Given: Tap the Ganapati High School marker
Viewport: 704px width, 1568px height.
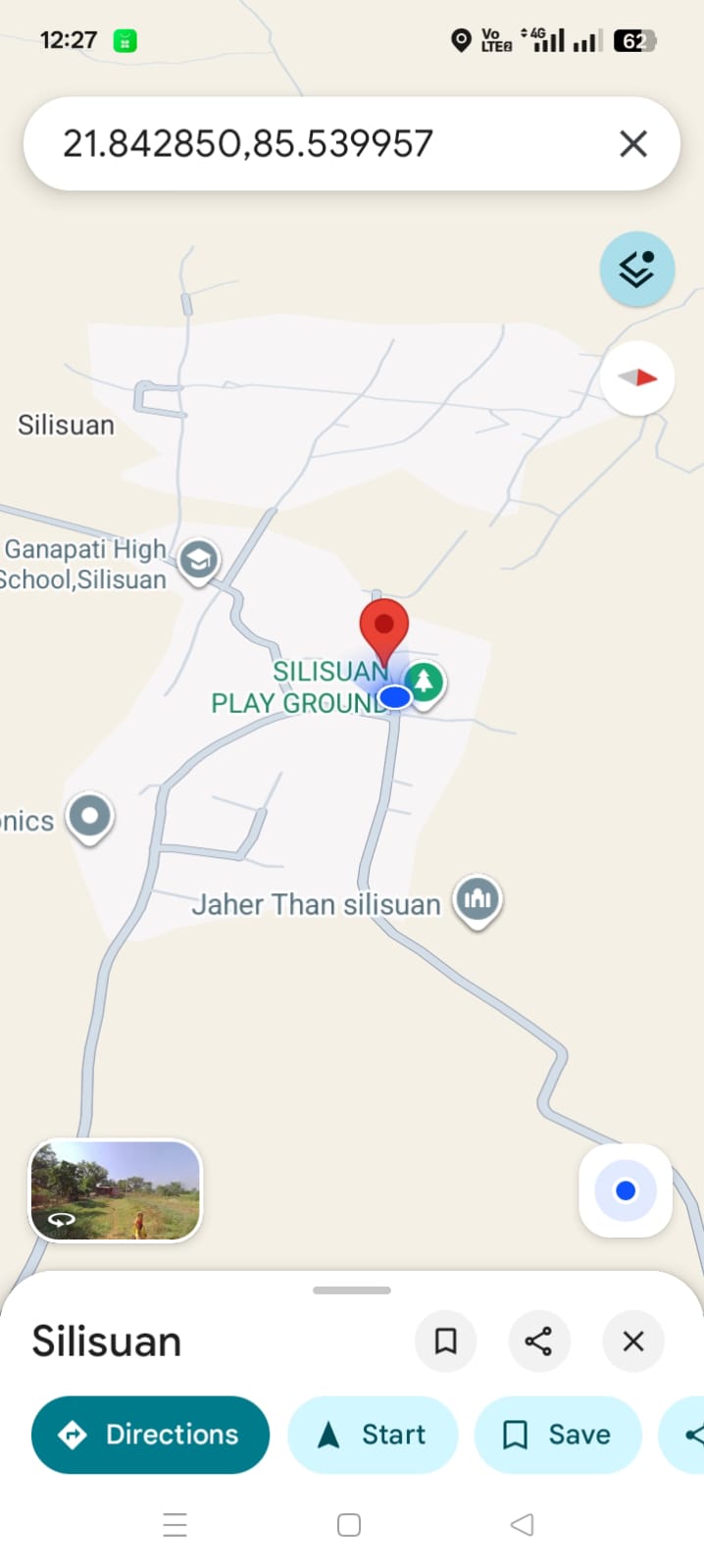Looking at the screenshot, I should tap(199, 561).
